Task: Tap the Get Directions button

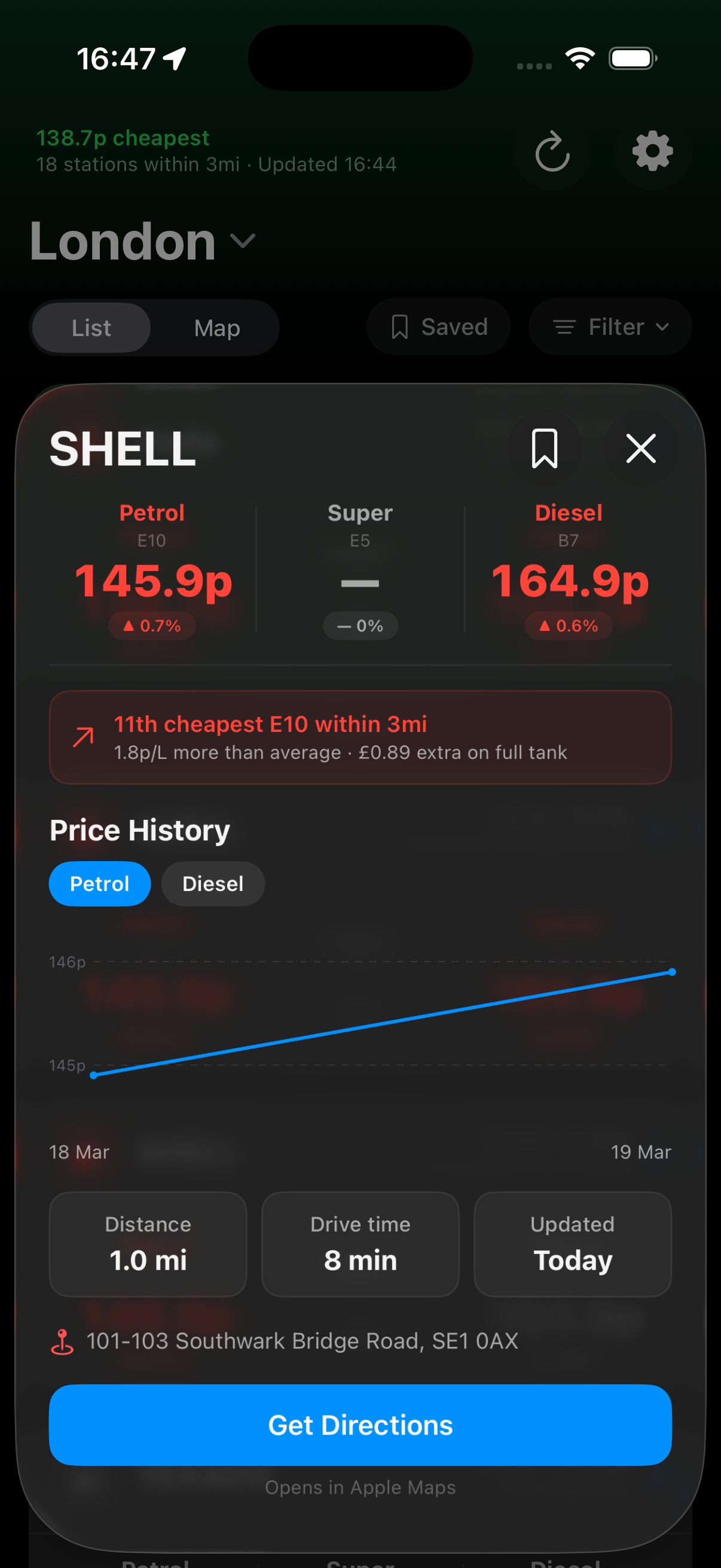Action: tap(360, 1425)
